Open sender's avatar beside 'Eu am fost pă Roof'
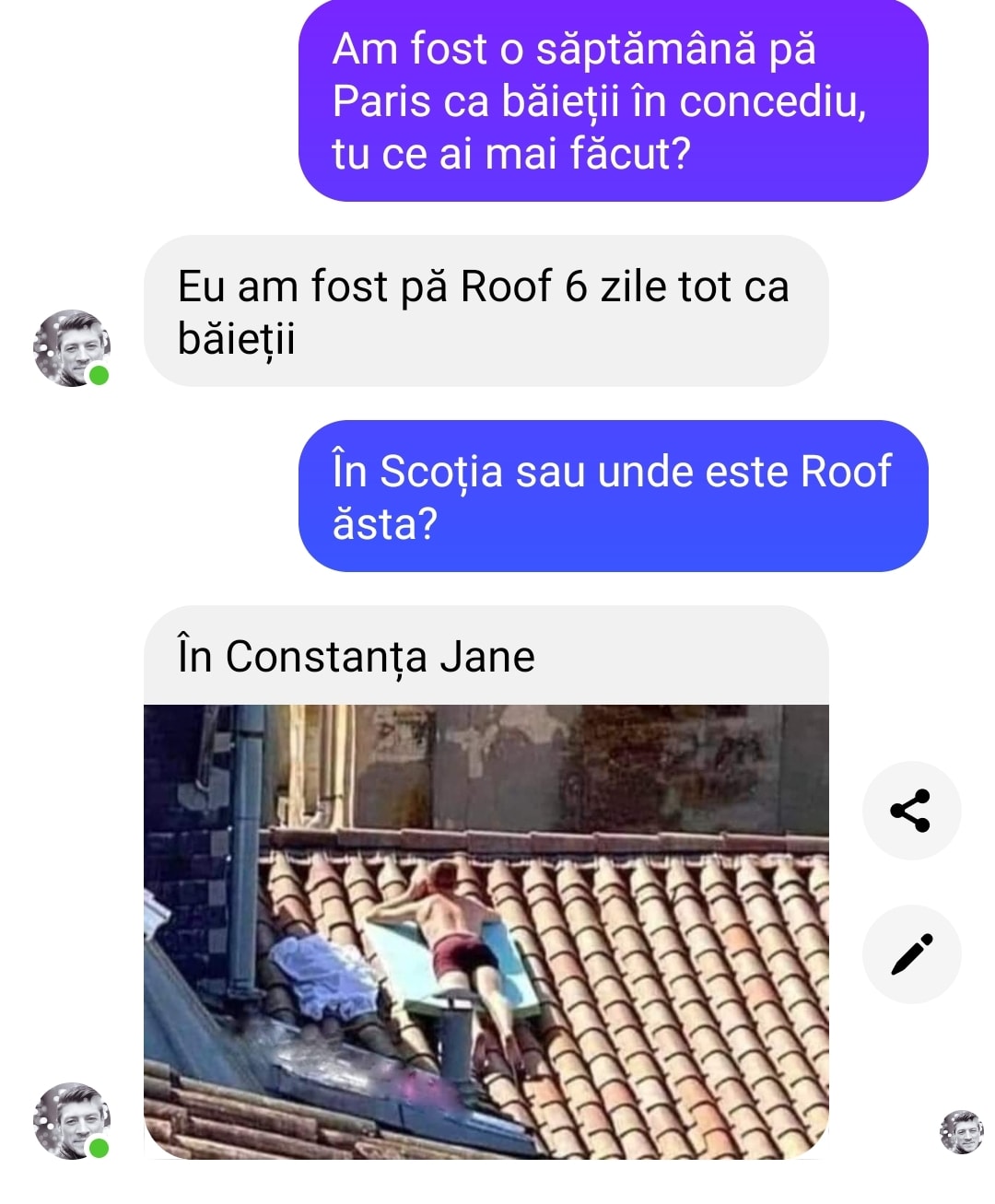 tap(72, 348)
